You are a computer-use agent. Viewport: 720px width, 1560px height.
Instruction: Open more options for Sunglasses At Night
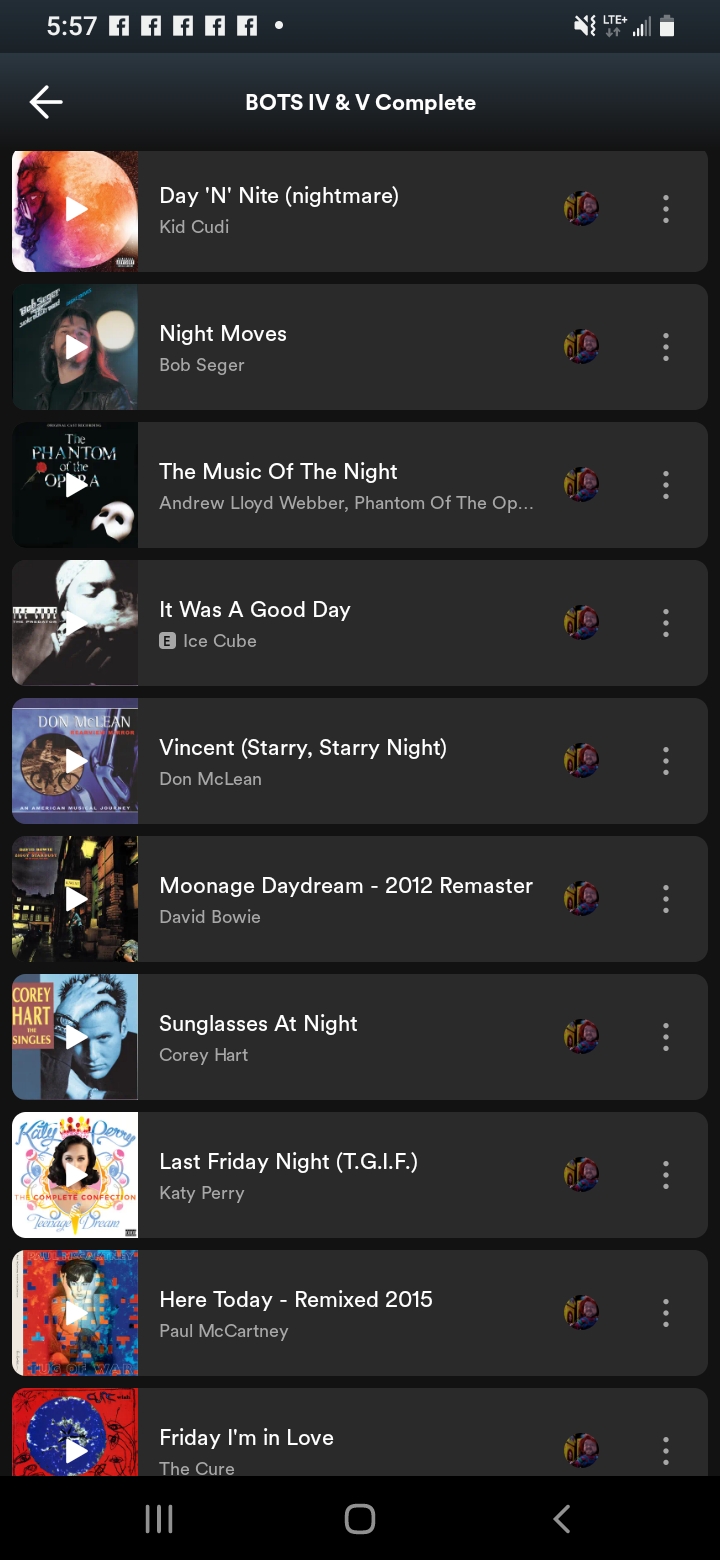[x=665, y=1037]
